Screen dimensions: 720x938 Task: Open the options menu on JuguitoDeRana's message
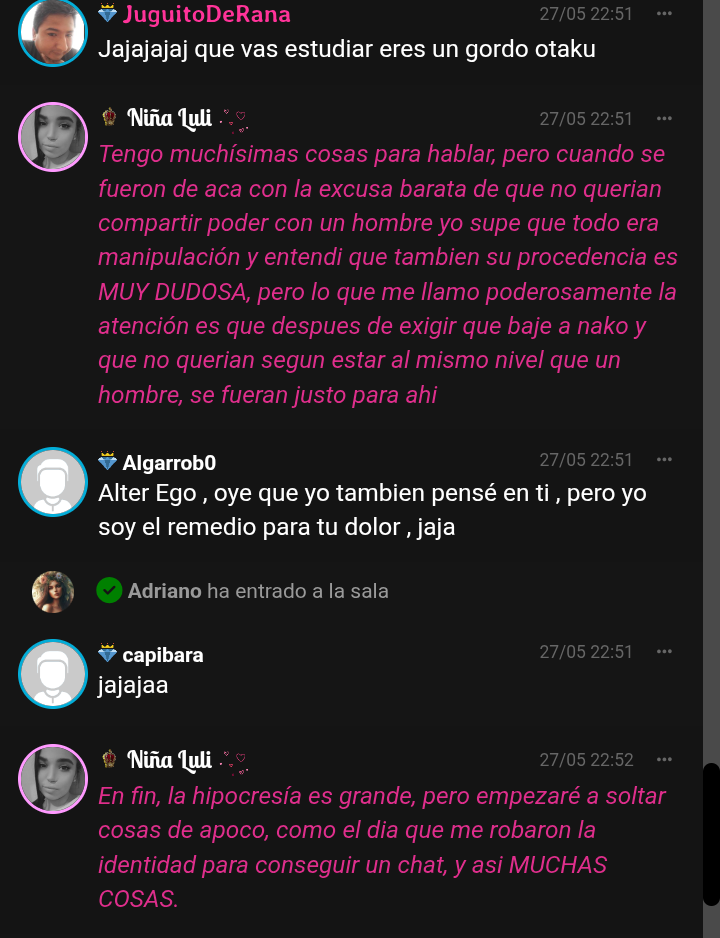[x=664, y=14]
